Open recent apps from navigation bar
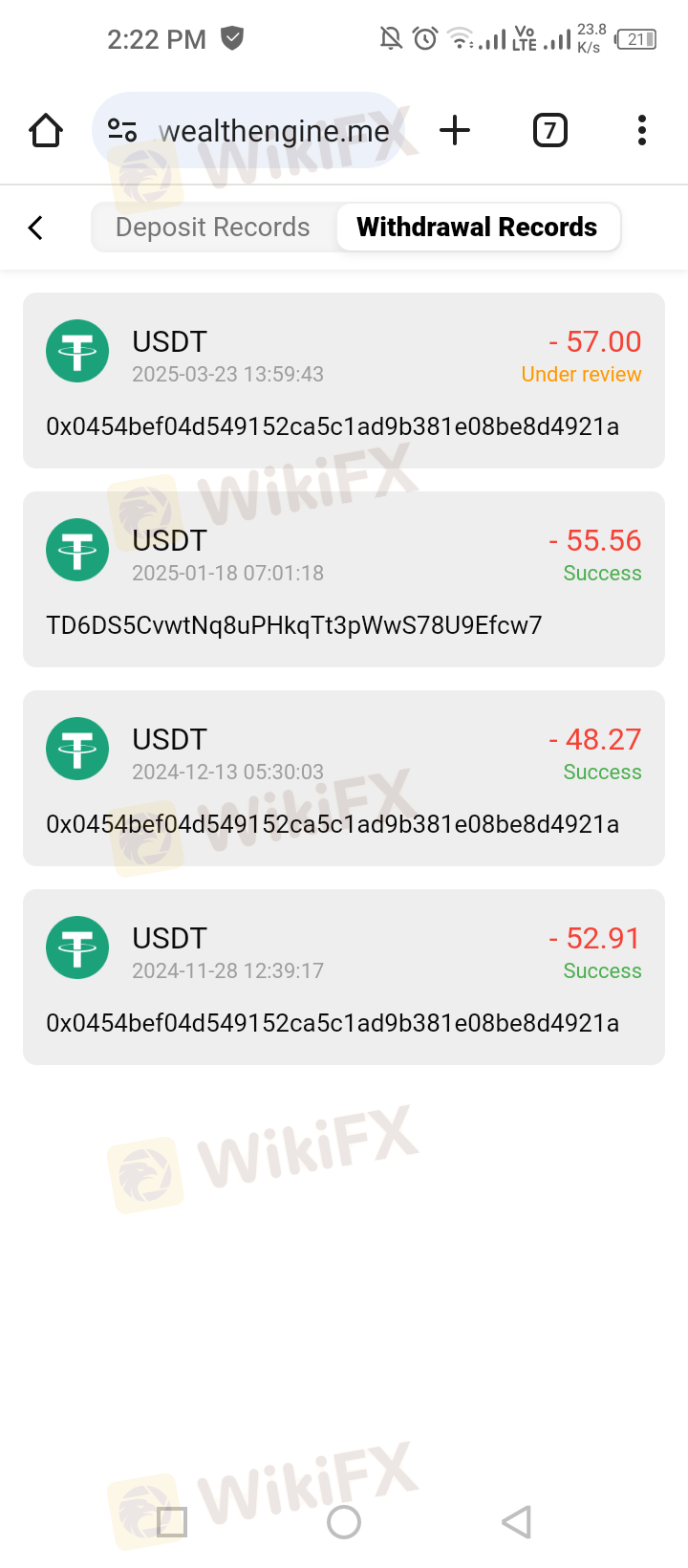The height and width of the screenshot is (1568, 688). (x=172, y=1522)
